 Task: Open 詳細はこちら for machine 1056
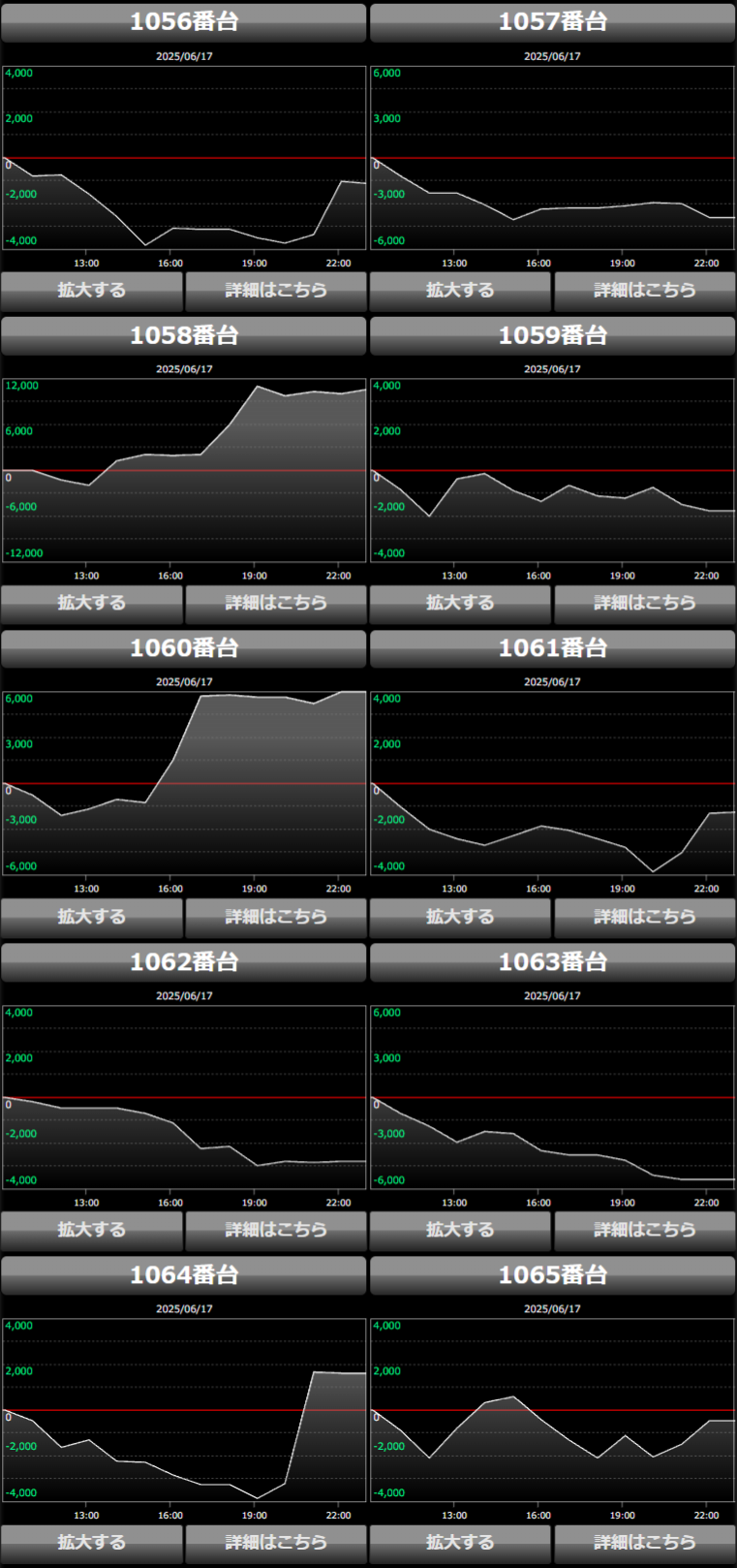pyautogui.click(x=276, y=290)
